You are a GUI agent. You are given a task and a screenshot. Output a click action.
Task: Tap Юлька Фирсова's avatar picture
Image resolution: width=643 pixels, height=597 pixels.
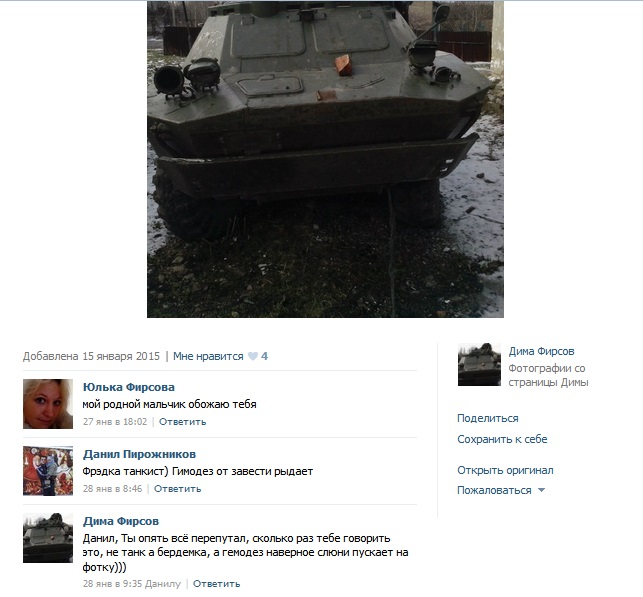pos(48,404)
